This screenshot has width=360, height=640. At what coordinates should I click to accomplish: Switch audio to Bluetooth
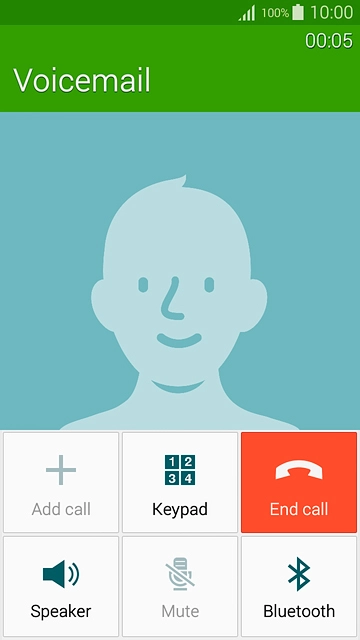coord(299,586)
